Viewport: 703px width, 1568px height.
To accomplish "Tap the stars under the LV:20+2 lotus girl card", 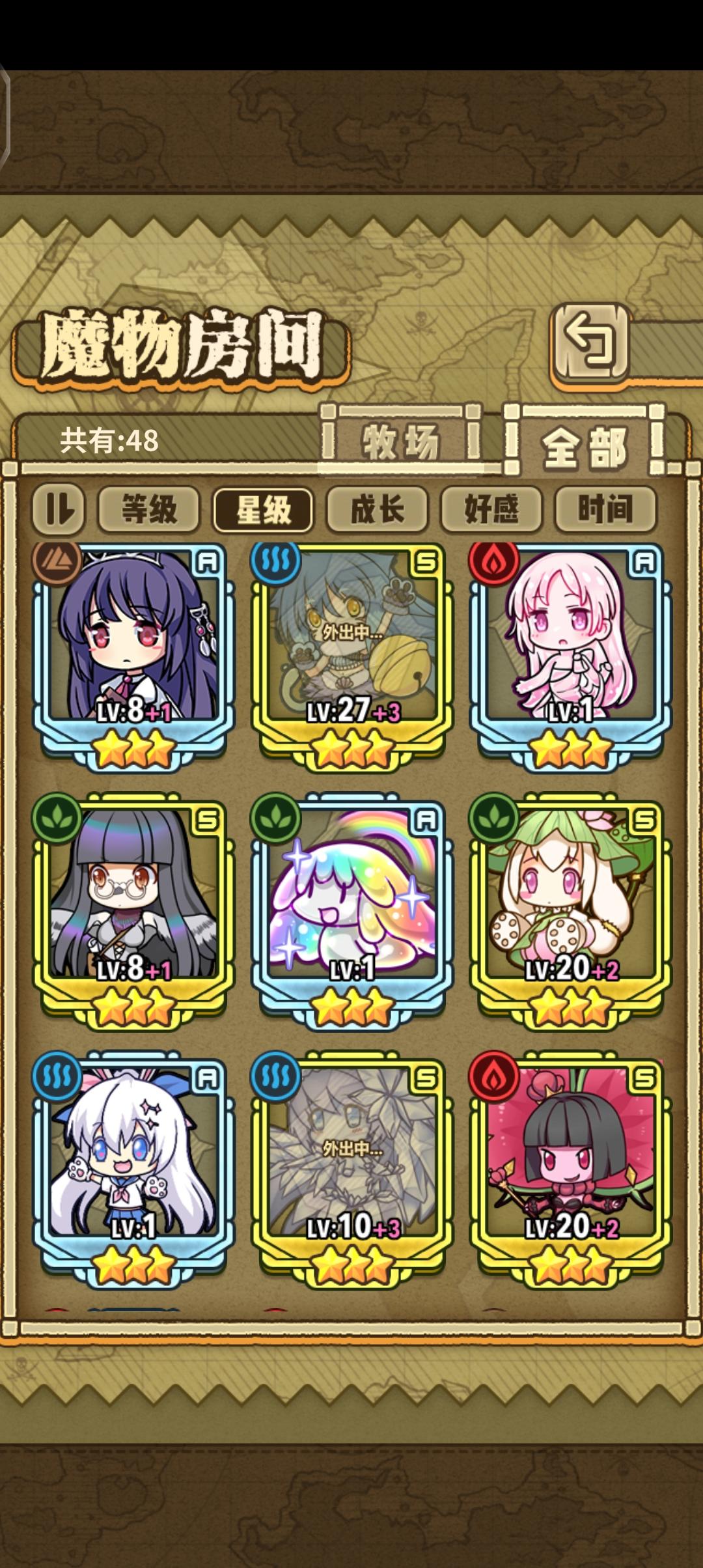I will click(573, 1006).
